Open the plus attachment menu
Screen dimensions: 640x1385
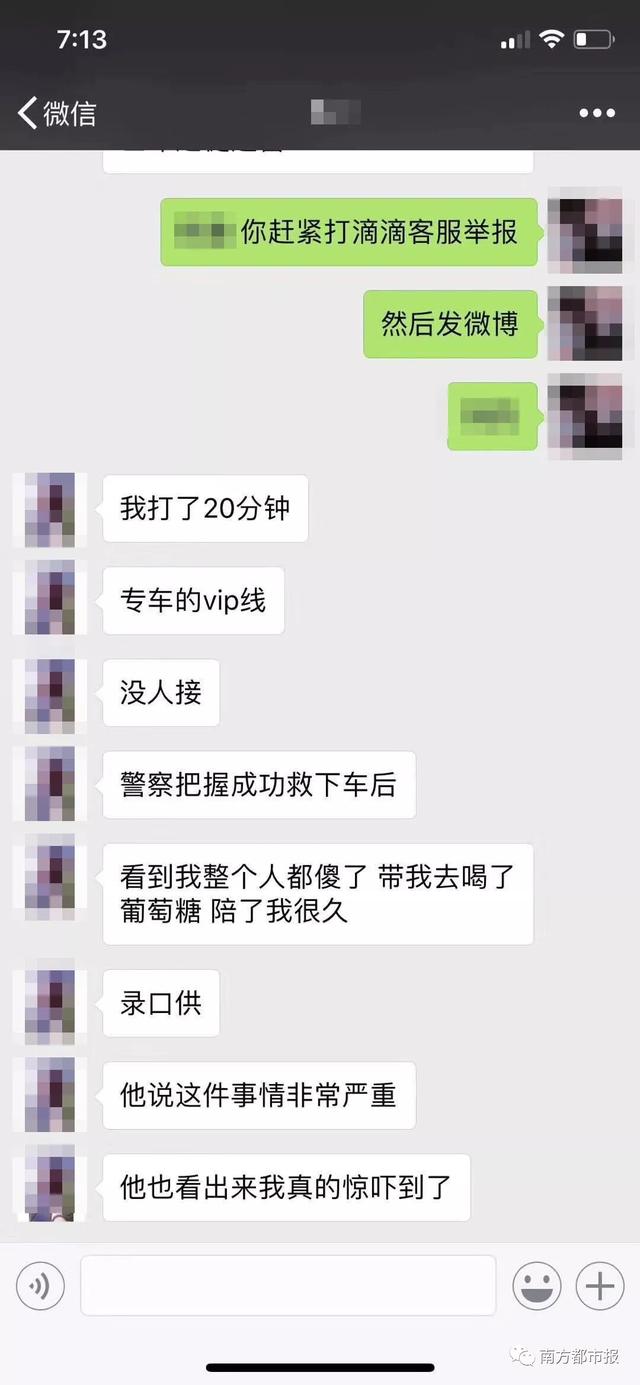tap(599, 1286)
